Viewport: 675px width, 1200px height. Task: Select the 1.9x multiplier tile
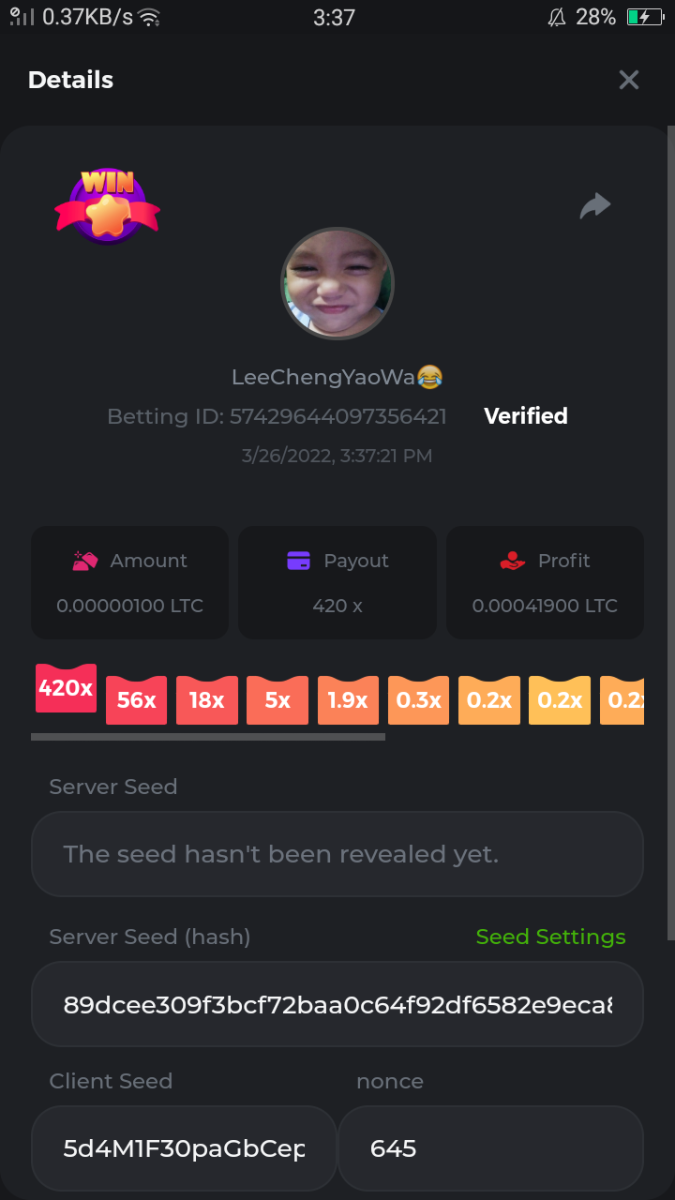point(348,700)
